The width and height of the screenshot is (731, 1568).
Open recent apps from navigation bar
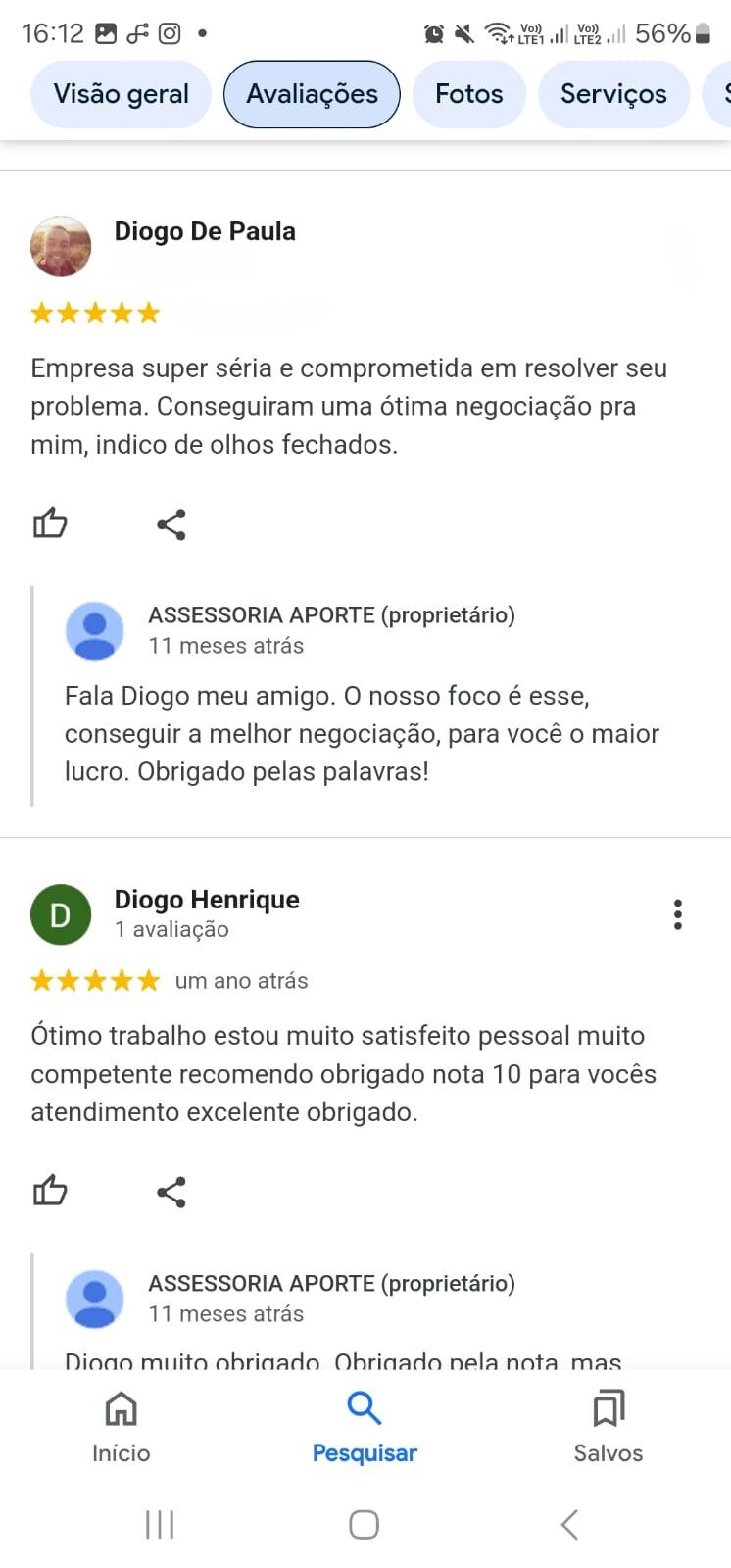pyautogui.click(x=160, y=1524)
